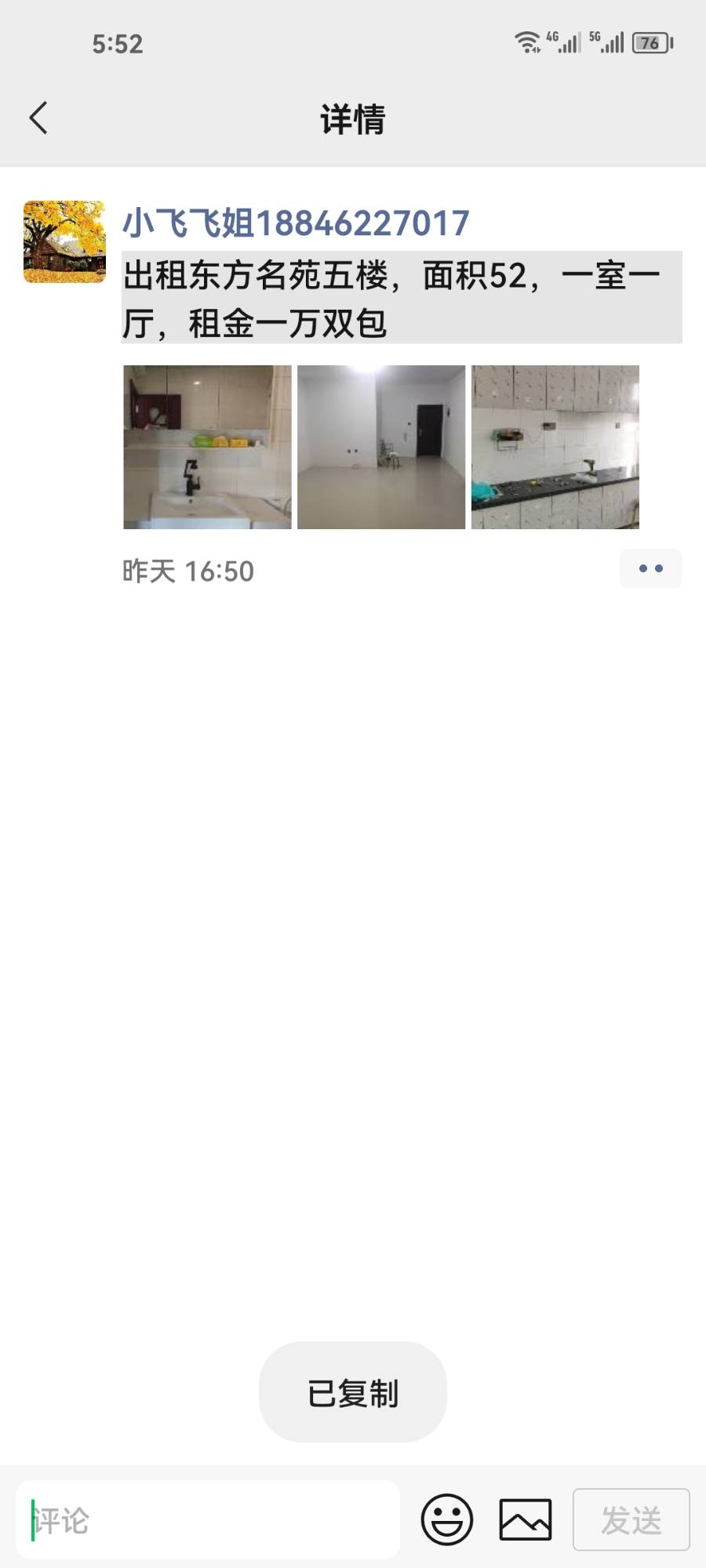Open the two-dot like/comment menu
Viewport: 706px width, 1568px height.
click(650, 568)
